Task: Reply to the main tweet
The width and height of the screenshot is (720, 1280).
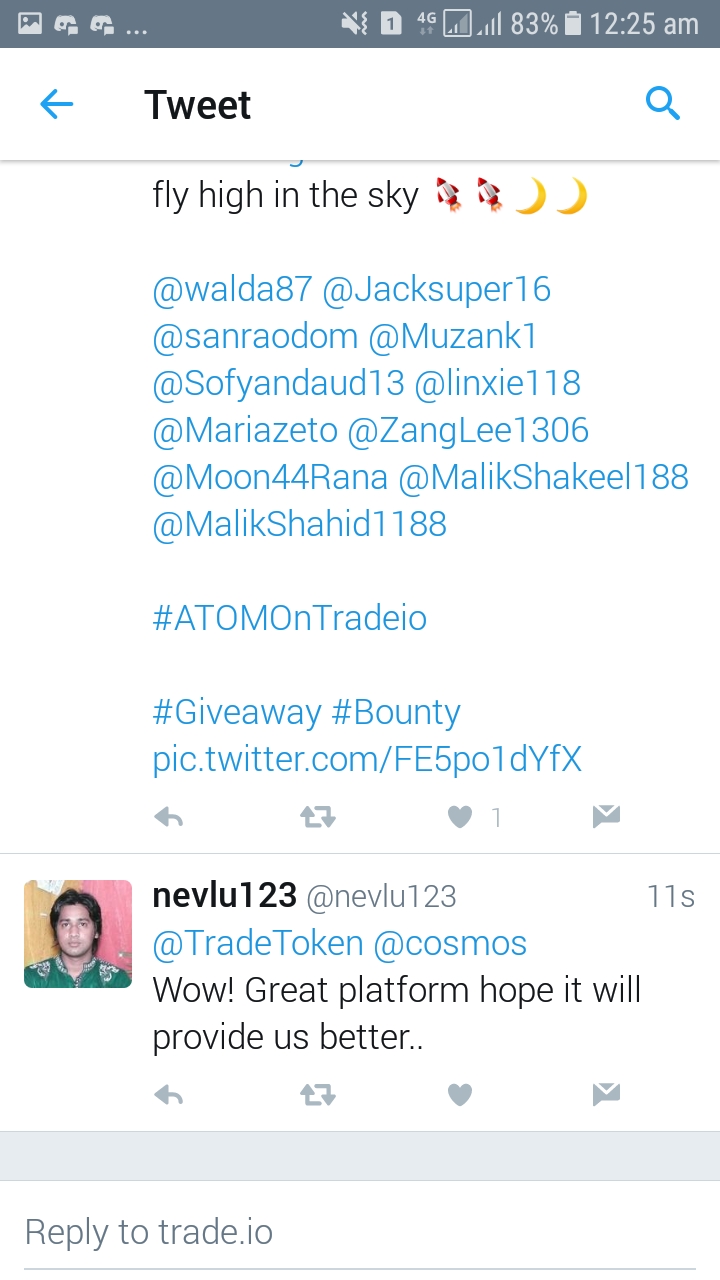Action: point(169,818)
